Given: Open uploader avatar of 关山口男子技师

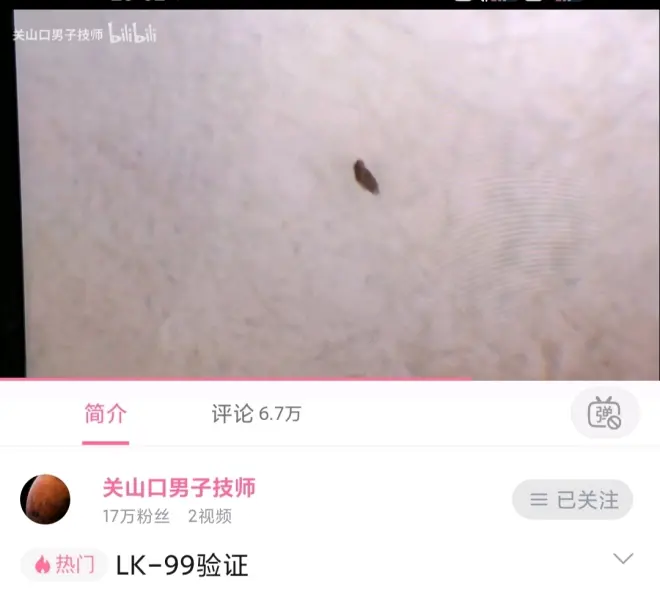Looking at the screenshot, I should click(46, 499).
